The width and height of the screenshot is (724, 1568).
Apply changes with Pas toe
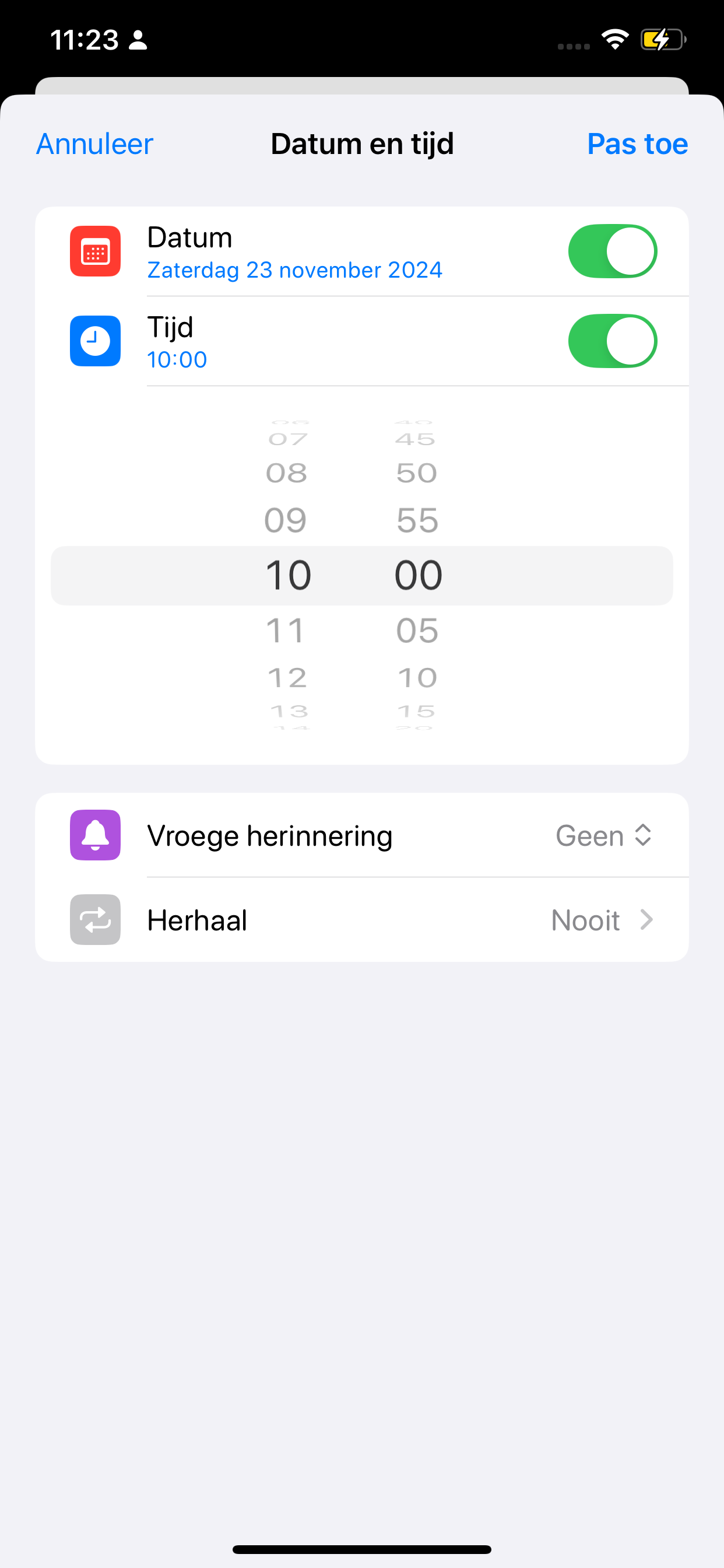click(637, 144)
